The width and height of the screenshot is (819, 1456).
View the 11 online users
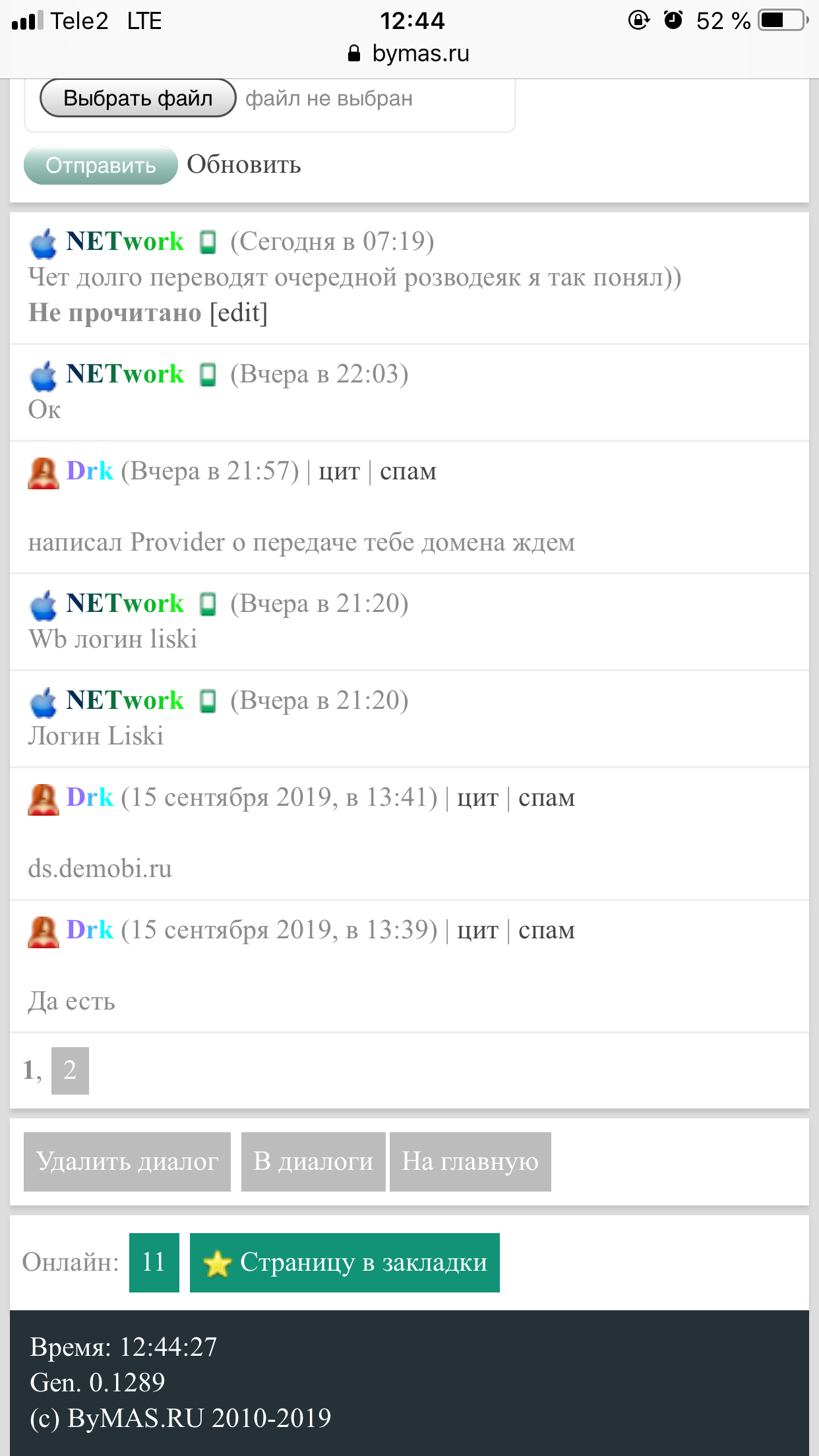154,1262
